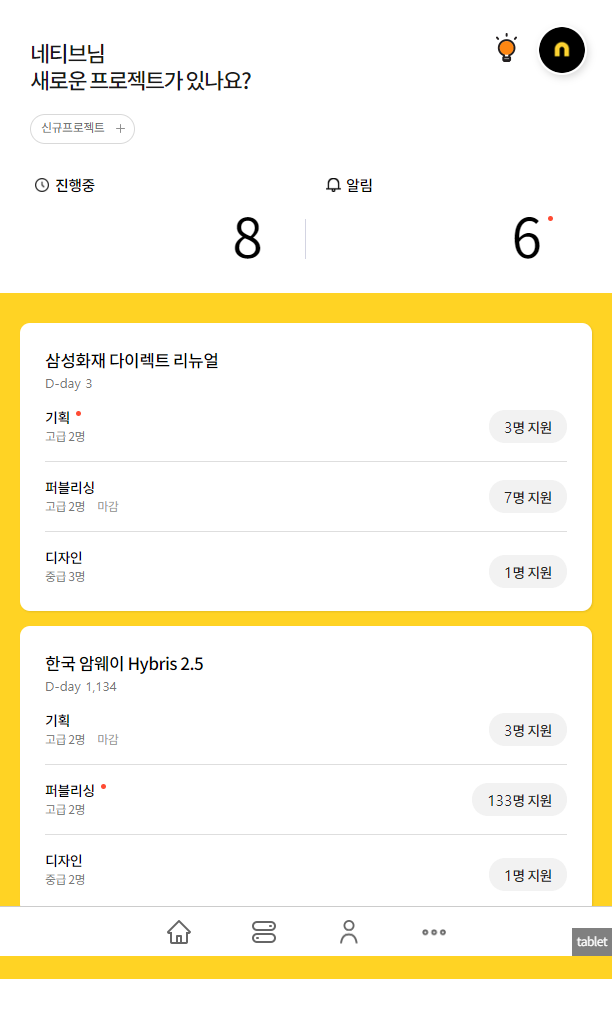This screenshot has width=612, height=1029.
Task: Tap 3명 지원 for 삼성화재 기획
Action: coord(528,427)
